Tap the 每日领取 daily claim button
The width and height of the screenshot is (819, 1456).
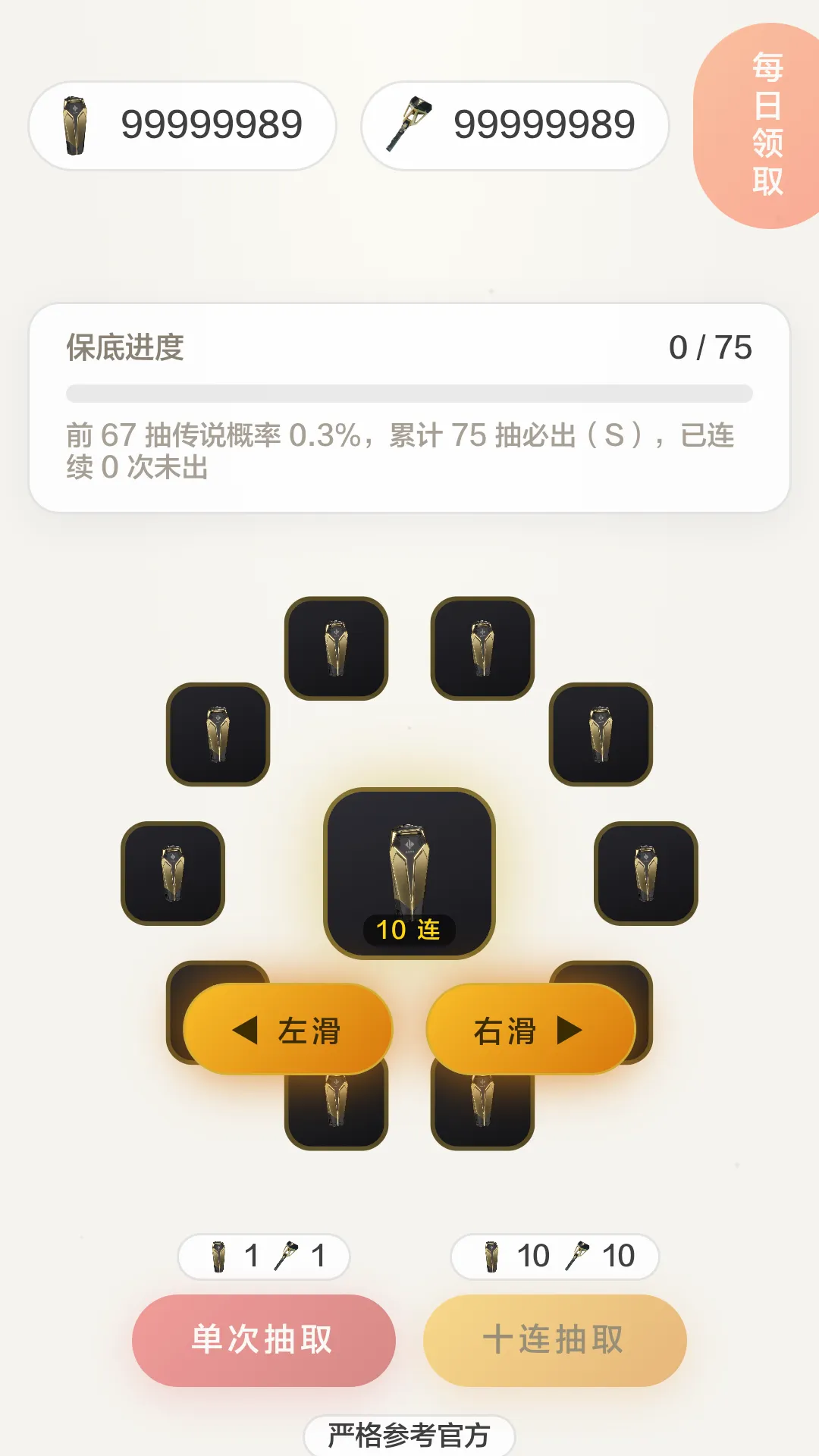click(758, 126)
